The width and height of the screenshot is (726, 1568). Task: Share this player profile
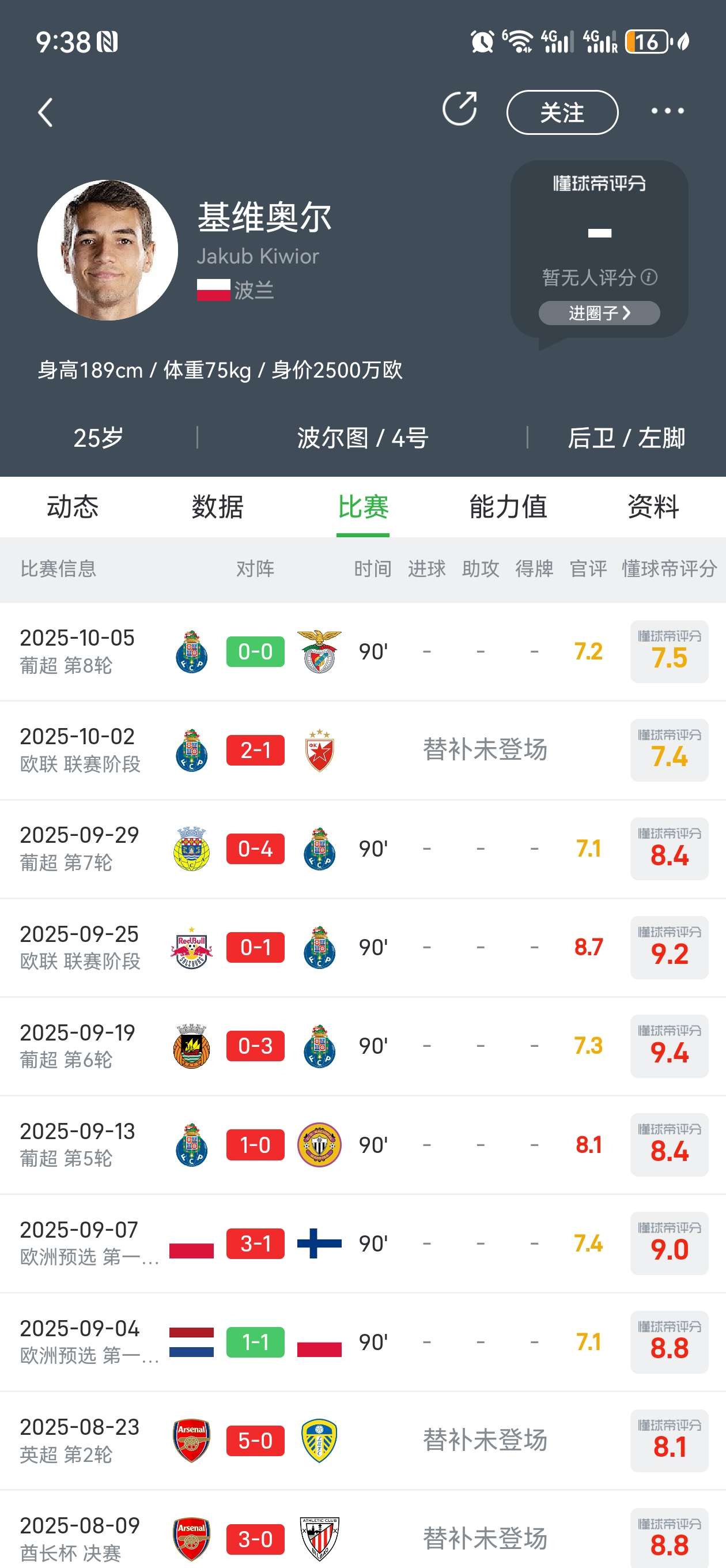click(x=459, y=110)
